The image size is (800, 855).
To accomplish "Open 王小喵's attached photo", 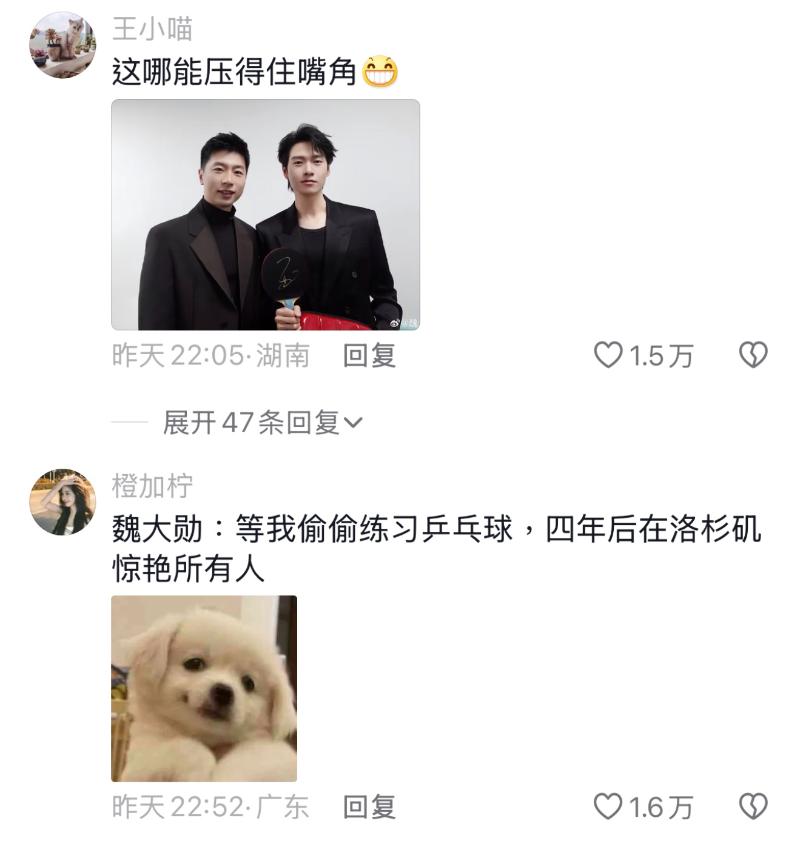I will click(x=265, y=214).
